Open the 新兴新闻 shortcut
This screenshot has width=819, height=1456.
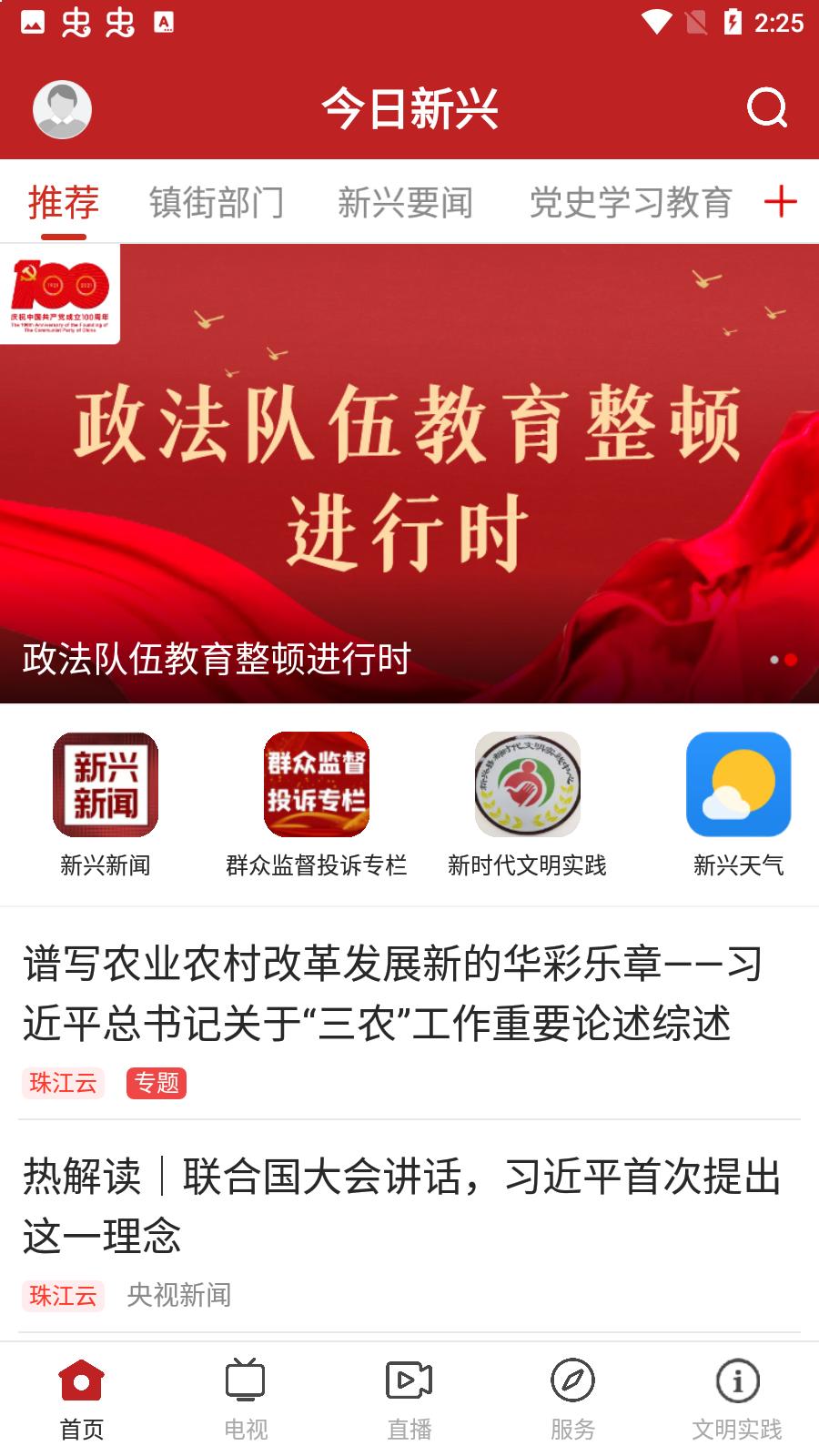click(x=106, y=803)
